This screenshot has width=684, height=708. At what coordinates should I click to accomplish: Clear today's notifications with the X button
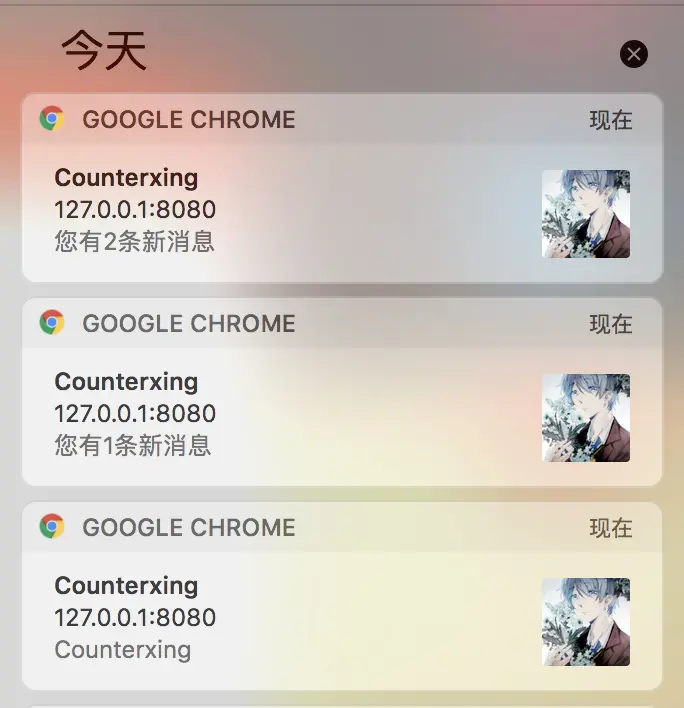634,54
